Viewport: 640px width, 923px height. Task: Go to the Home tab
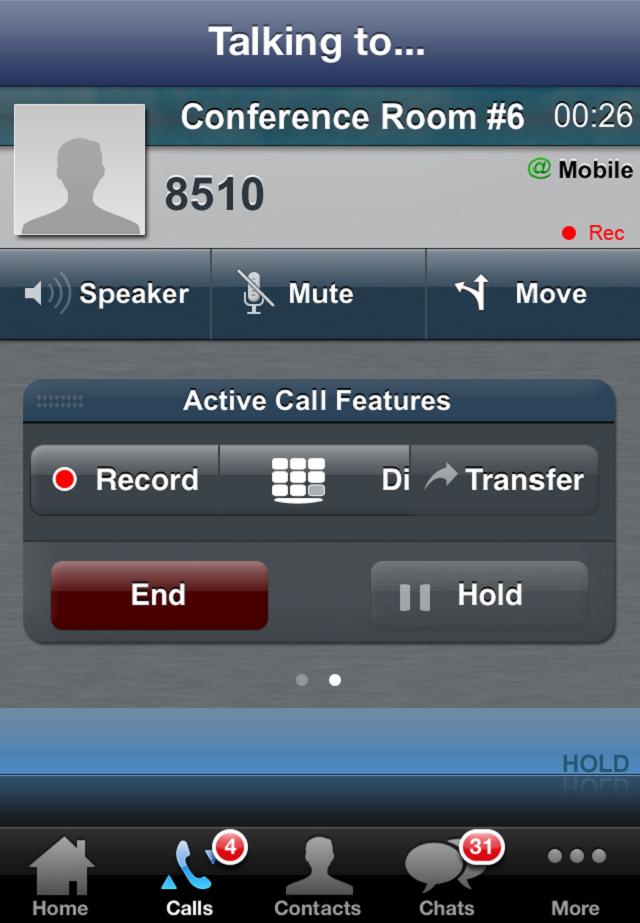point(60,877)
